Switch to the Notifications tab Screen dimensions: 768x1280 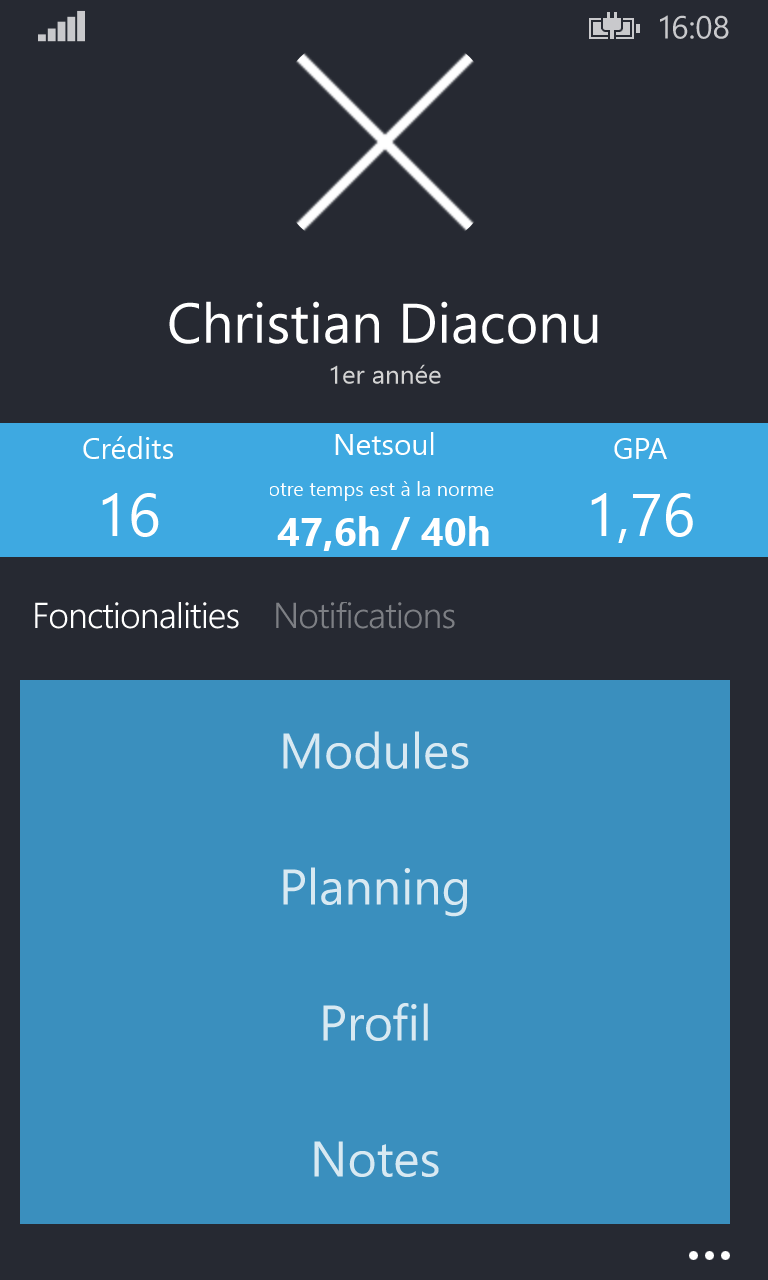click(x=364, y=616)
